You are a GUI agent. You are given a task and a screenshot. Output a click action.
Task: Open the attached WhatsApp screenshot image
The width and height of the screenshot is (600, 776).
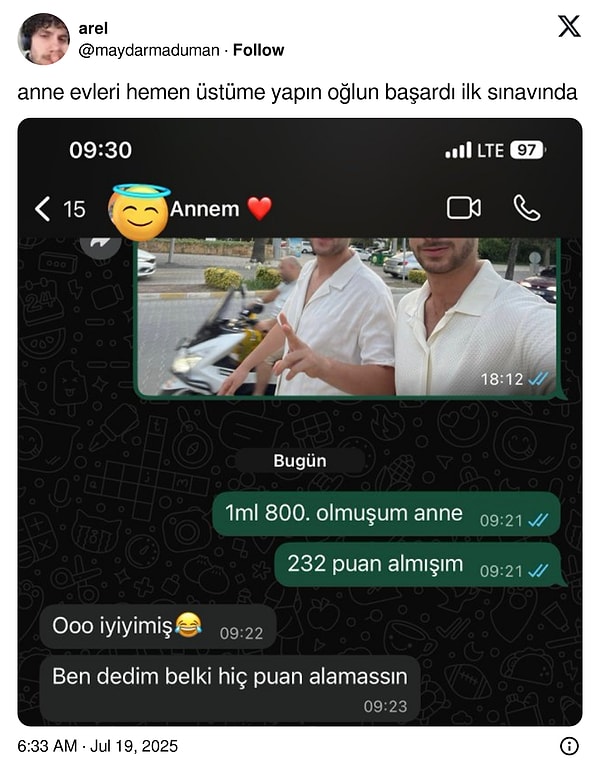[x=300, y=420]
